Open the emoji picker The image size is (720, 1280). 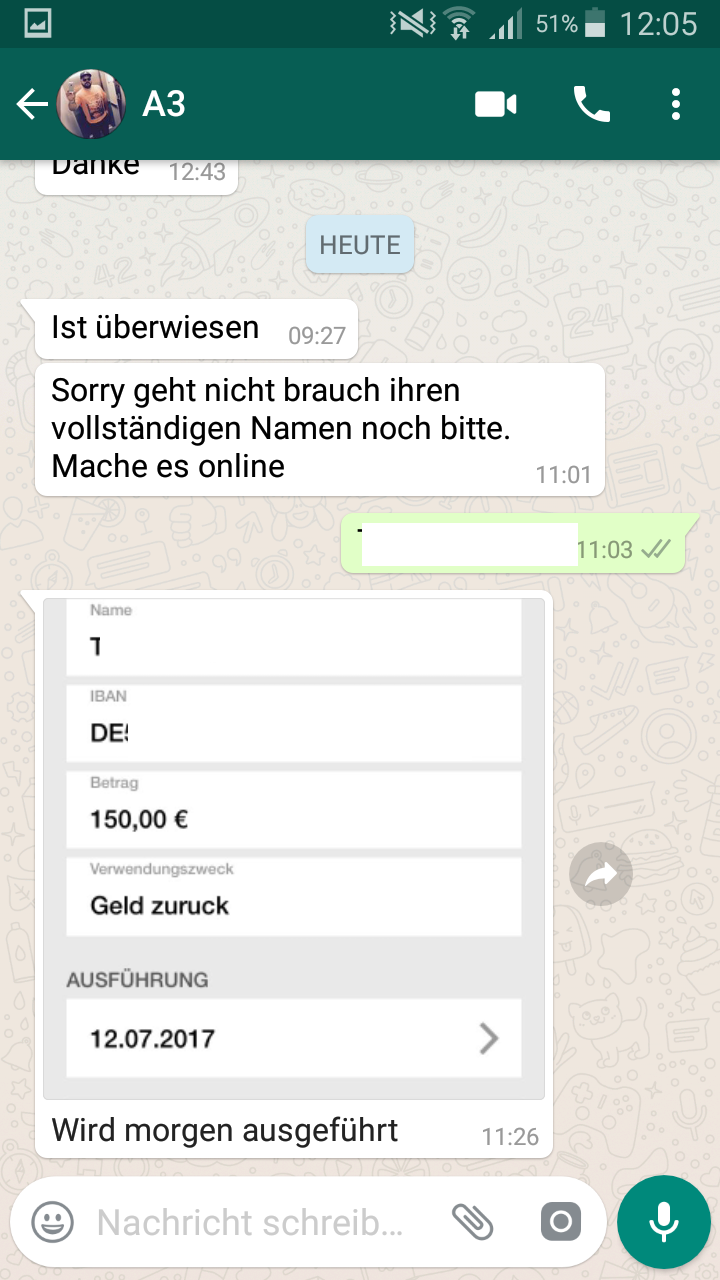pos(53,1221)
